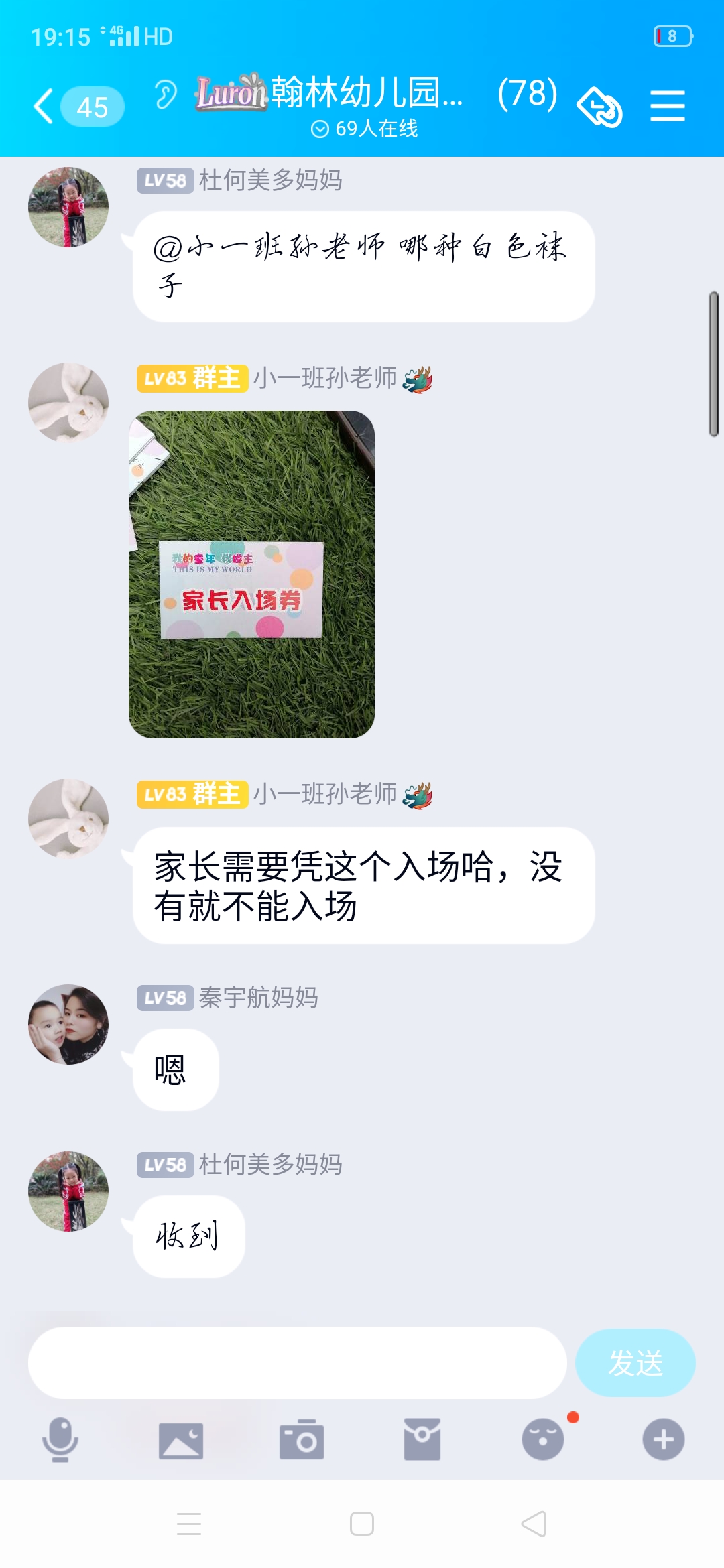This screenshot has height=1568, width=724.
Task: Tap the 发送 send button
Action: 635,1362
